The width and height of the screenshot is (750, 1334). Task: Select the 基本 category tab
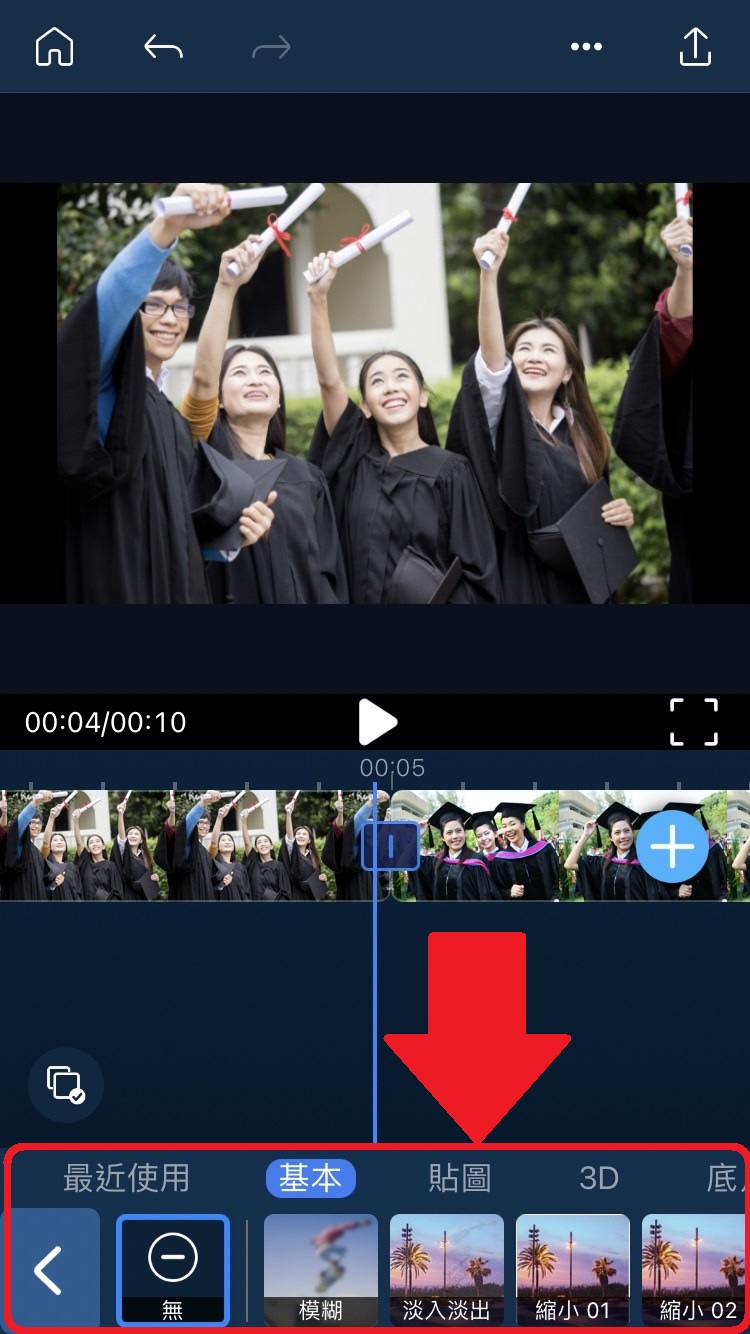tap(310, 1178)
